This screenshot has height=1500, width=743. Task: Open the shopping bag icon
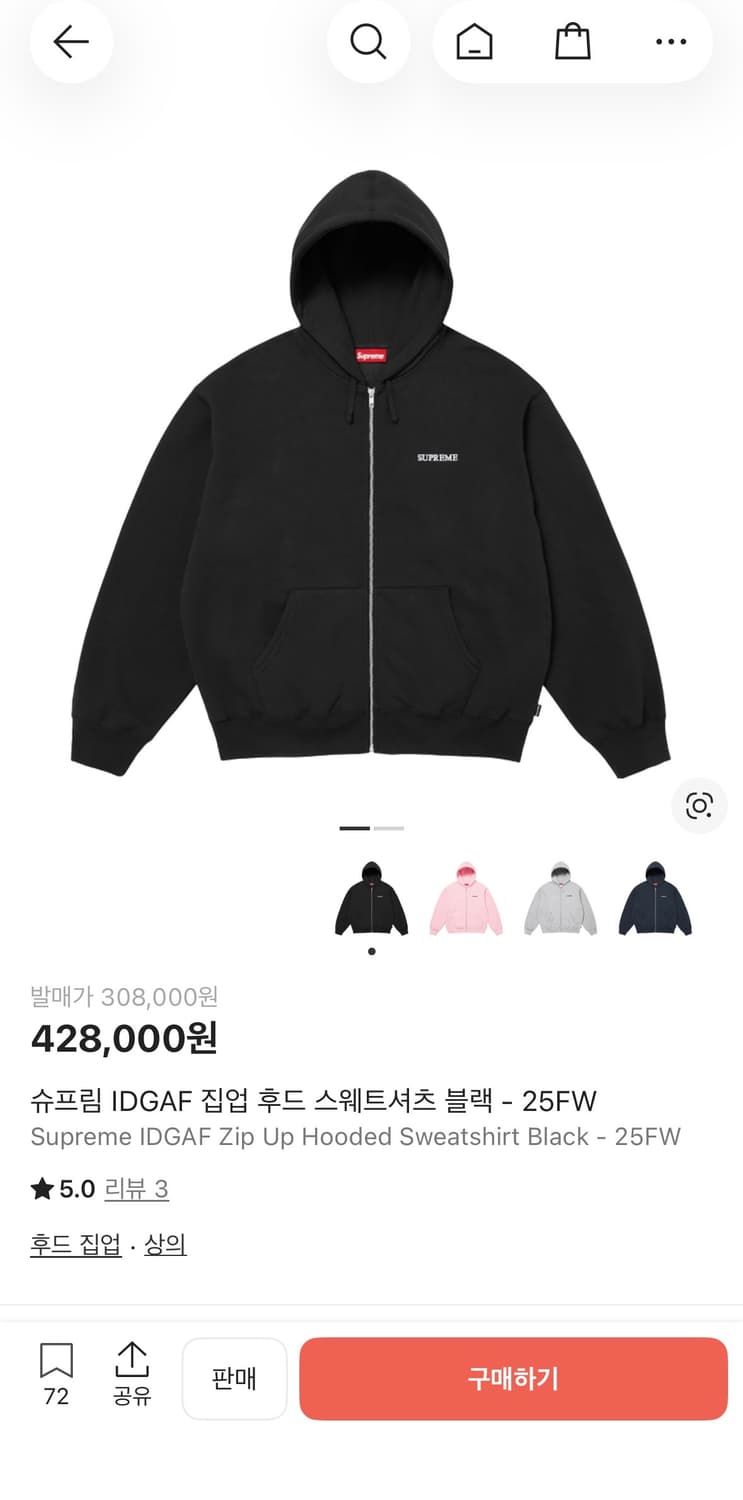pyautogui.click(x=571, y=42)
